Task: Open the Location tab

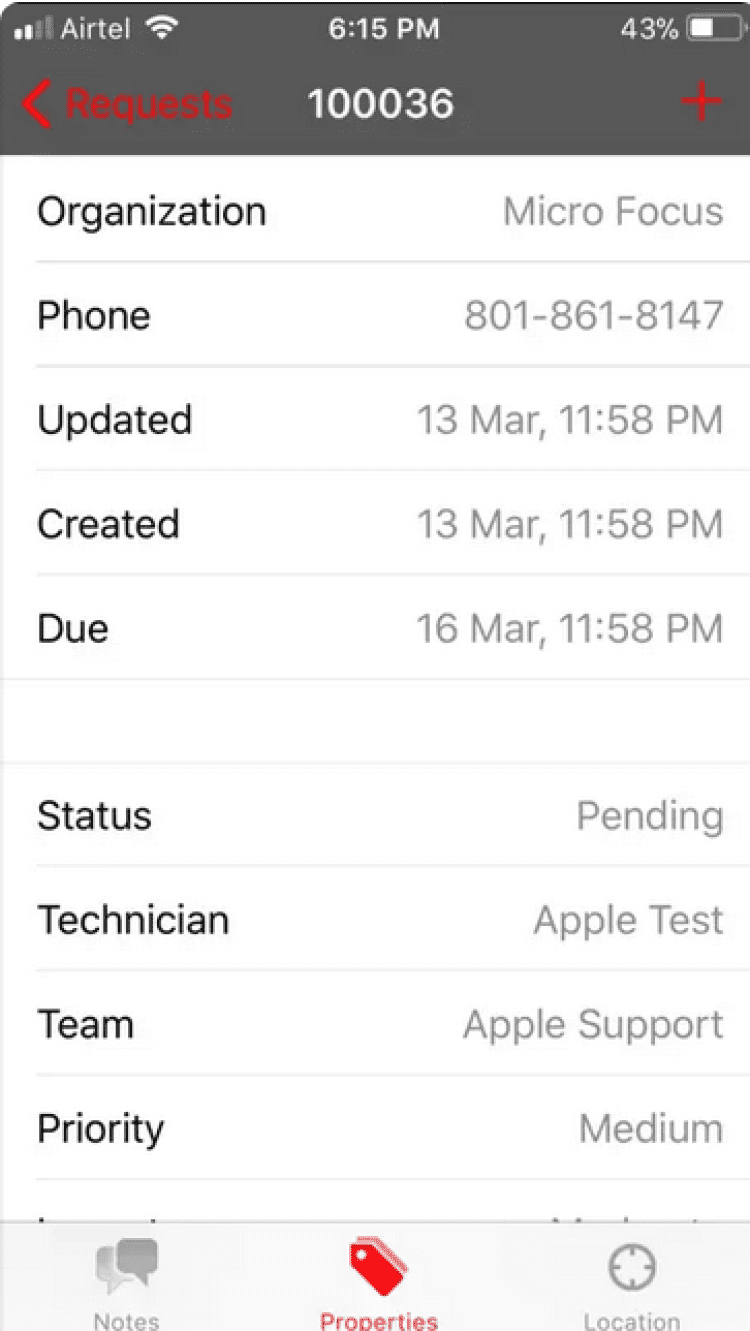Action: 632,1281
